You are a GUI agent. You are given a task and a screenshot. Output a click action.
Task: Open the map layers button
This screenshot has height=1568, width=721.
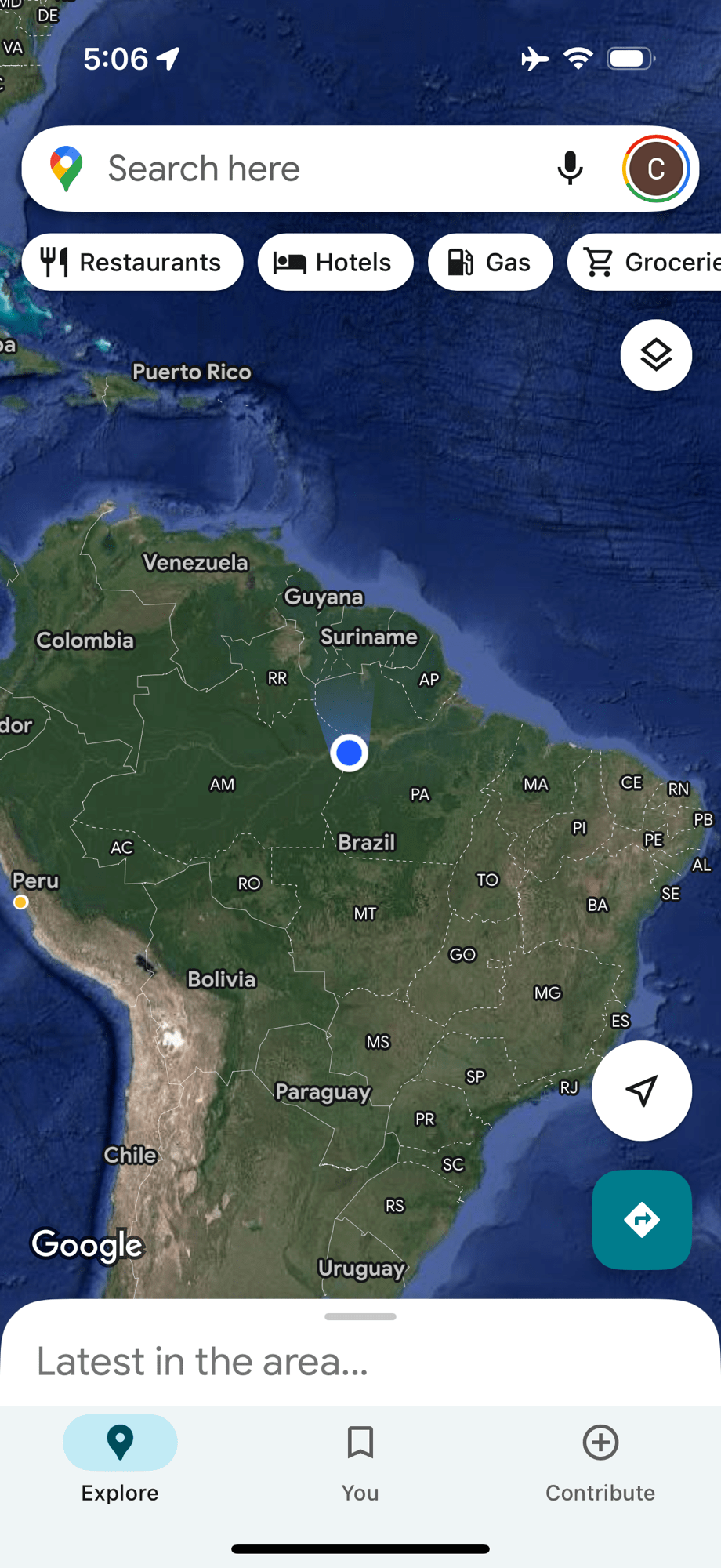656,355
